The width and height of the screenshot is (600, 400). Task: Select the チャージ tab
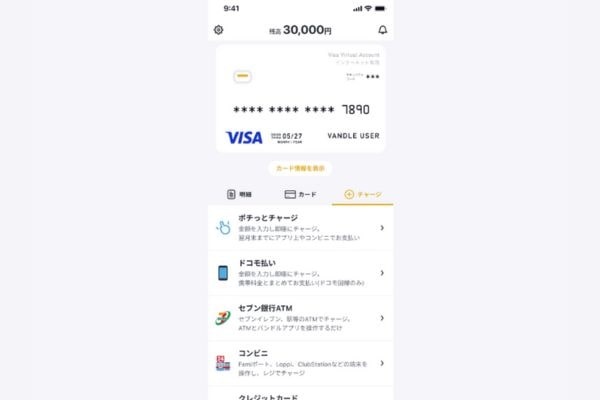(362, 194)
